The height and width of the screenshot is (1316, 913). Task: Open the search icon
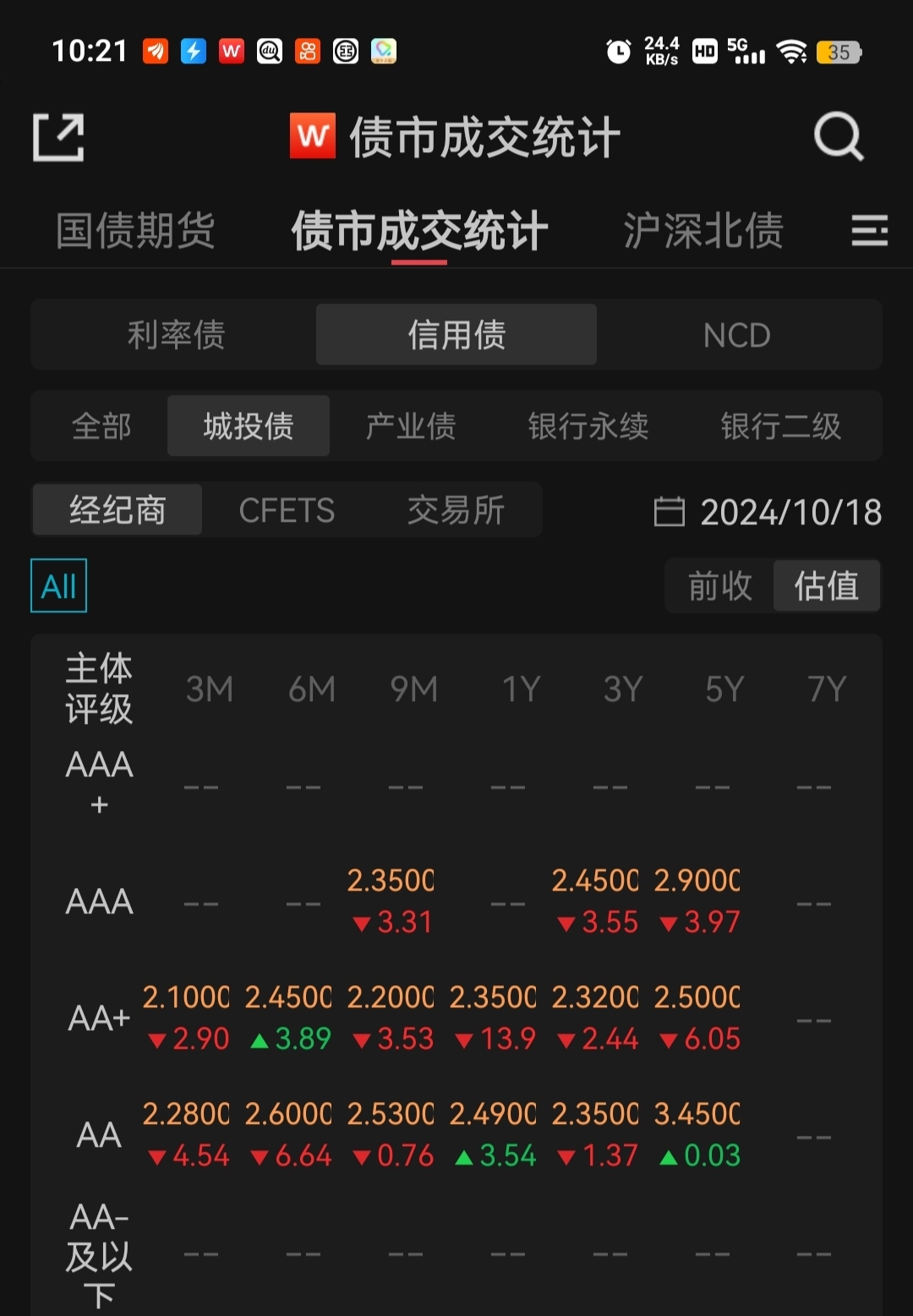pos(836,136)
